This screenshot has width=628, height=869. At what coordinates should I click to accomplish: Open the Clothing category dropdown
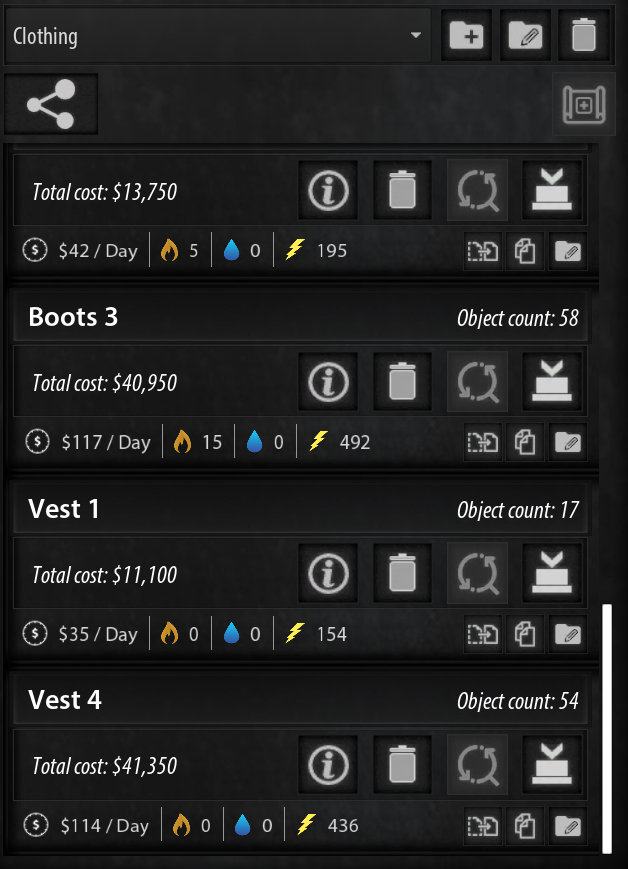pyautogui.click(x=218, y=37)
